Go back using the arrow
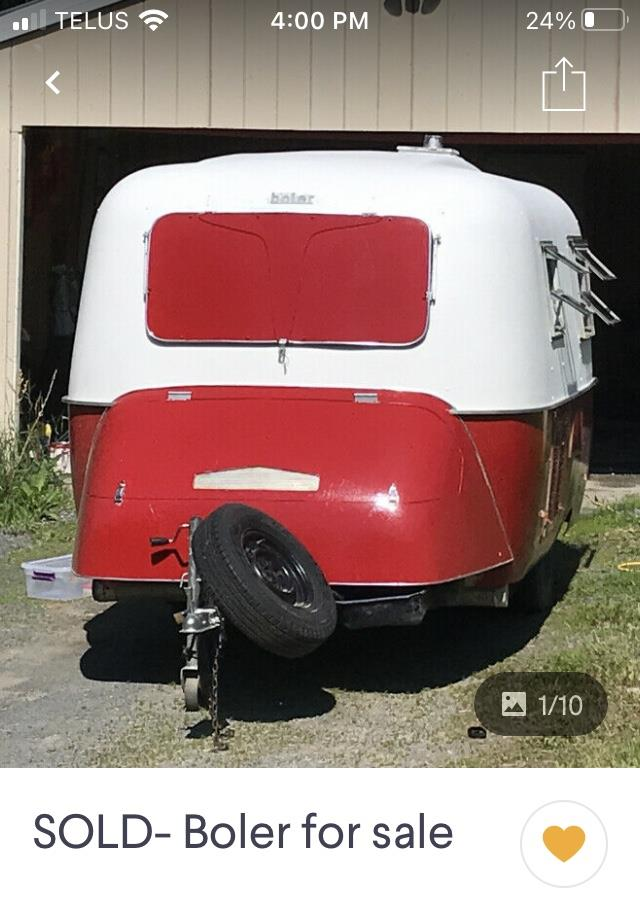The width and height of the screenshot is (640, 904). pos(54,83)
